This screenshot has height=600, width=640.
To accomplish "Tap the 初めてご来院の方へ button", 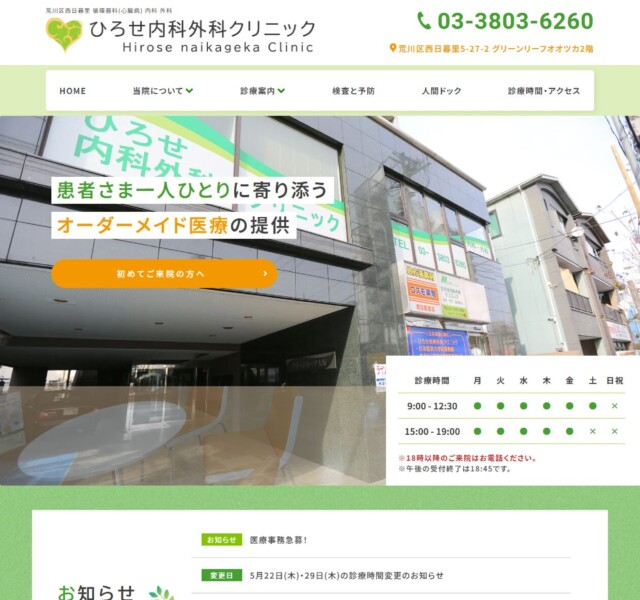I will click(164, 273).
